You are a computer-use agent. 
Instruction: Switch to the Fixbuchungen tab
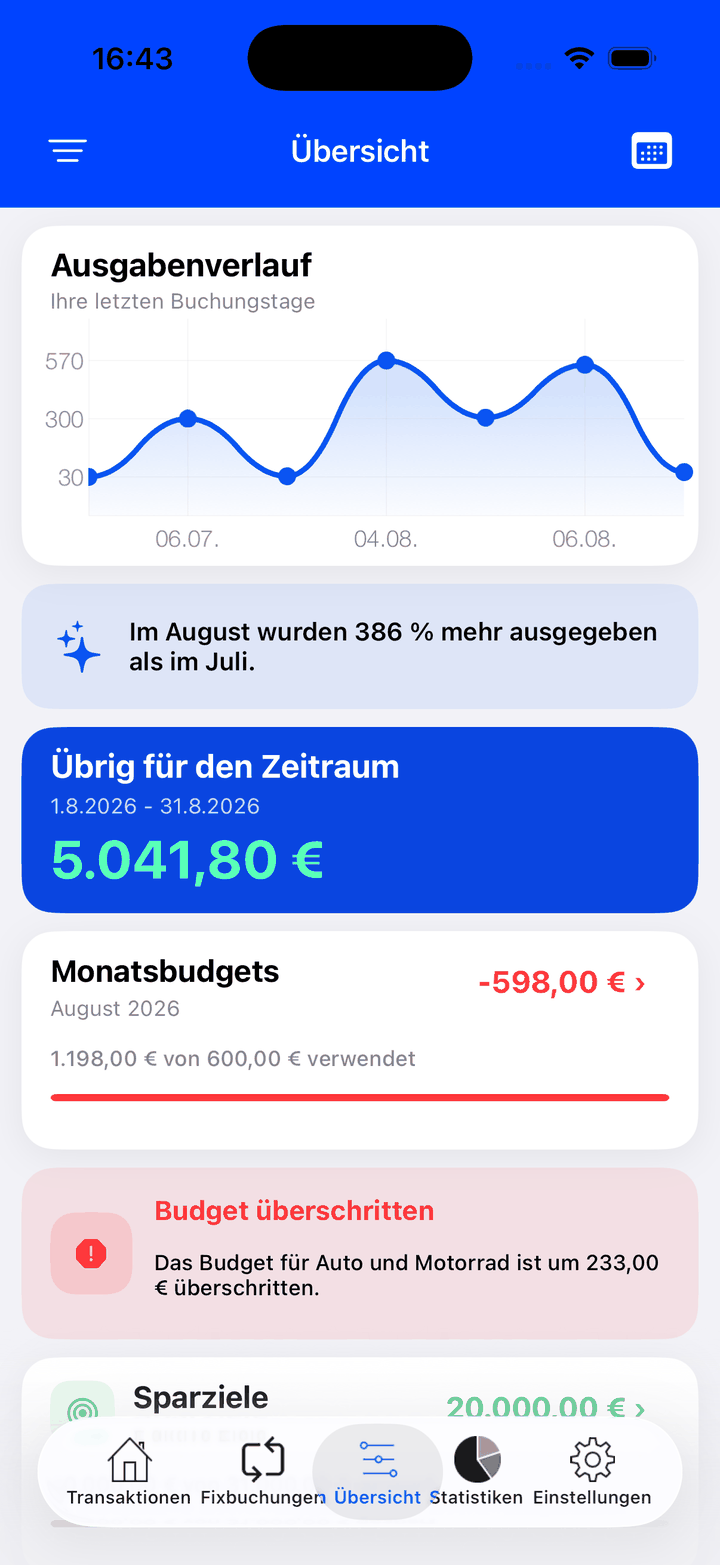point(263,1472)
